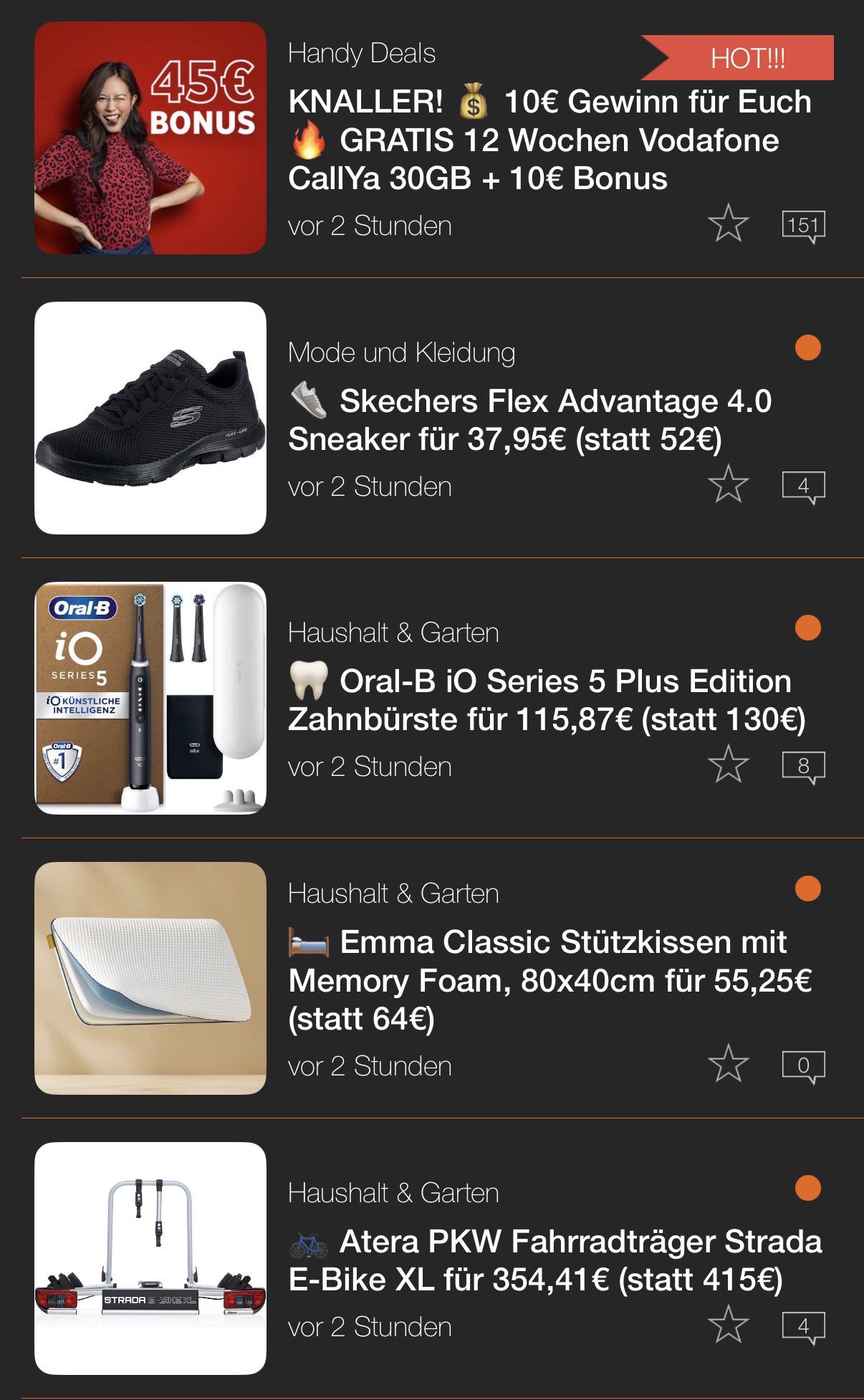The width and height of the screenshot is (864, 1400).
Task: Tap the Oral-B toothbrush product image
Action: click(x=150, y=698)
